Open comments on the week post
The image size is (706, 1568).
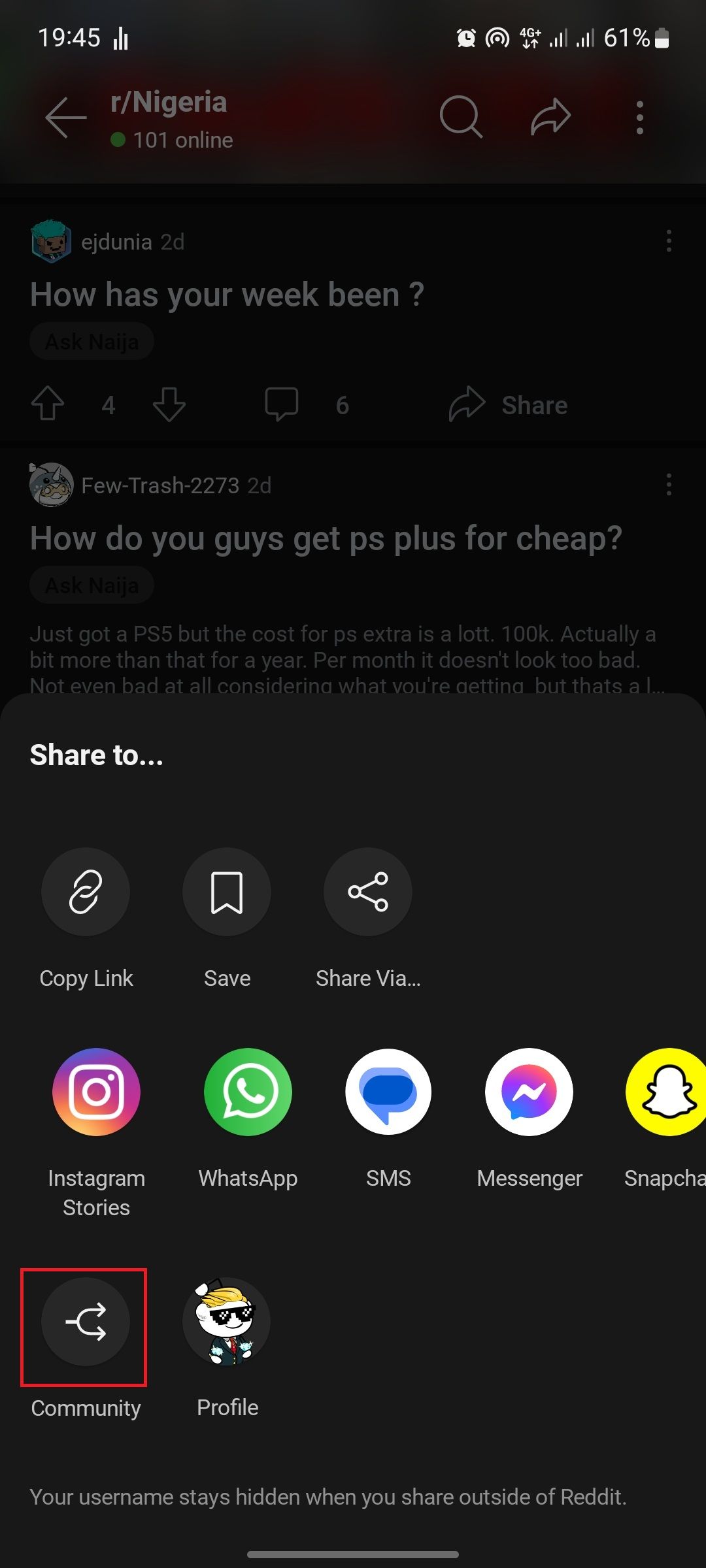click(x=282, y=404)
